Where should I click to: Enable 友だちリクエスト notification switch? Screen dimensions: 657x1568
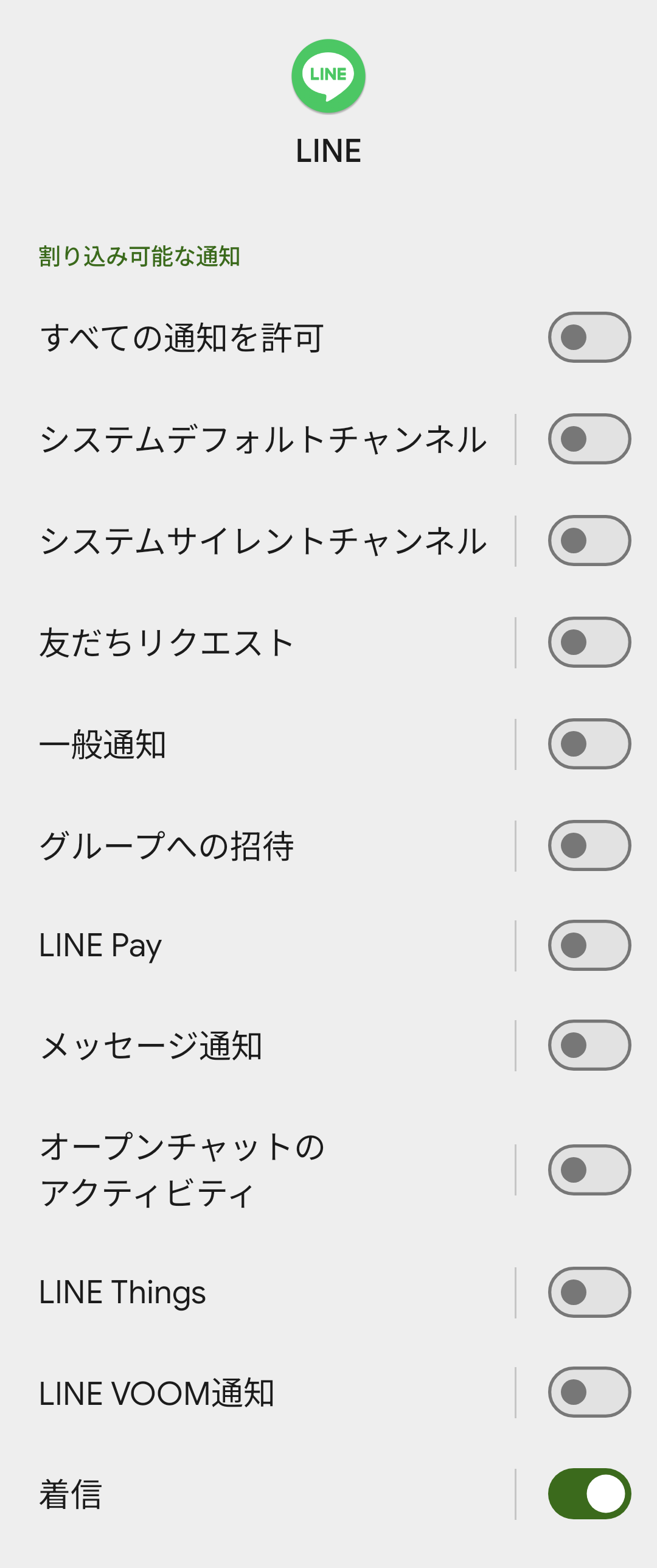589,642
